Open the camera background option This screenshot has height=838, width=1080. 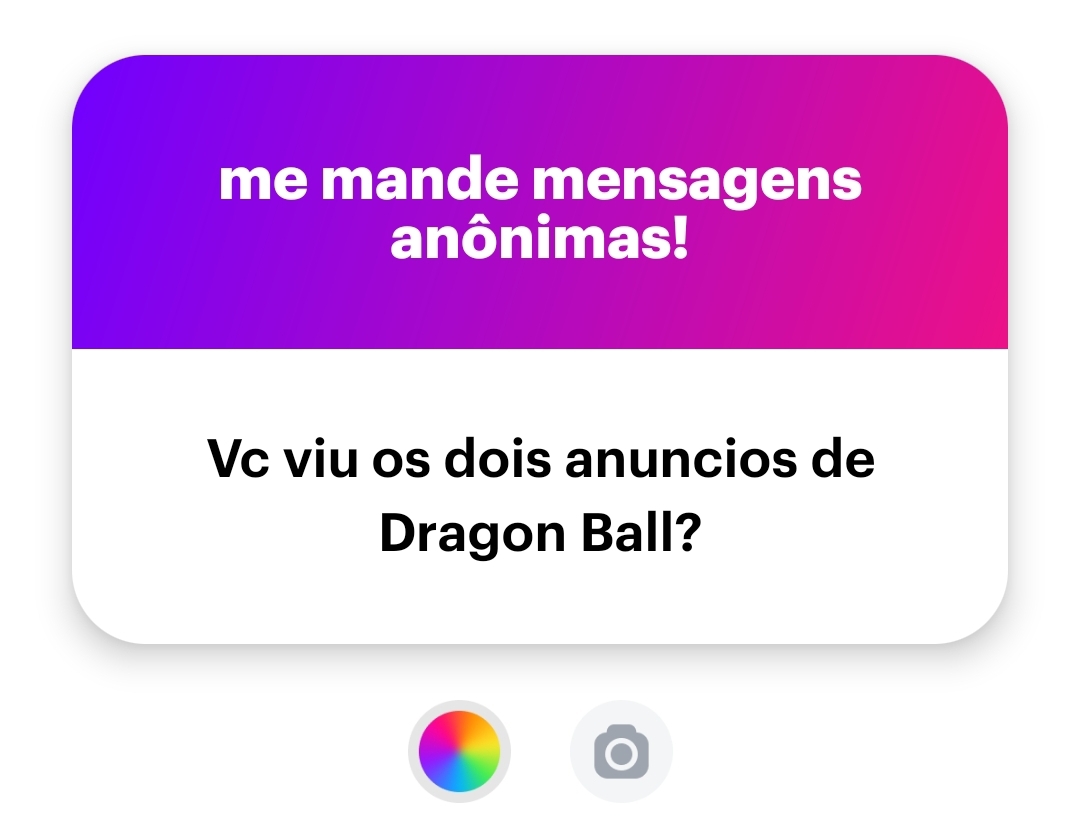coord(621,752)
